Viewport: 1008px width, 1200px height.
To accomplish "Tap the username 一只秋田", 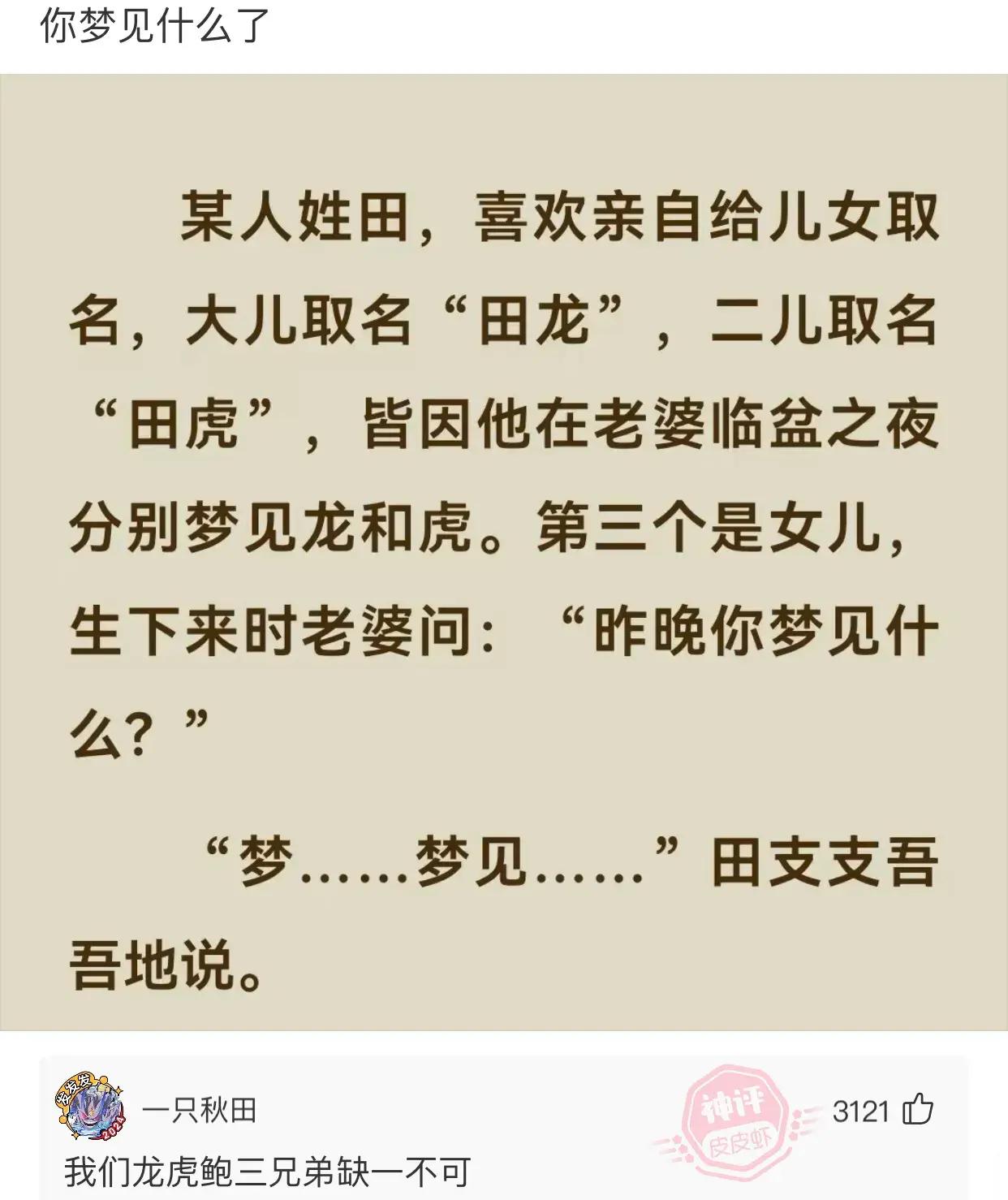I will click(x=200, y=1109).
